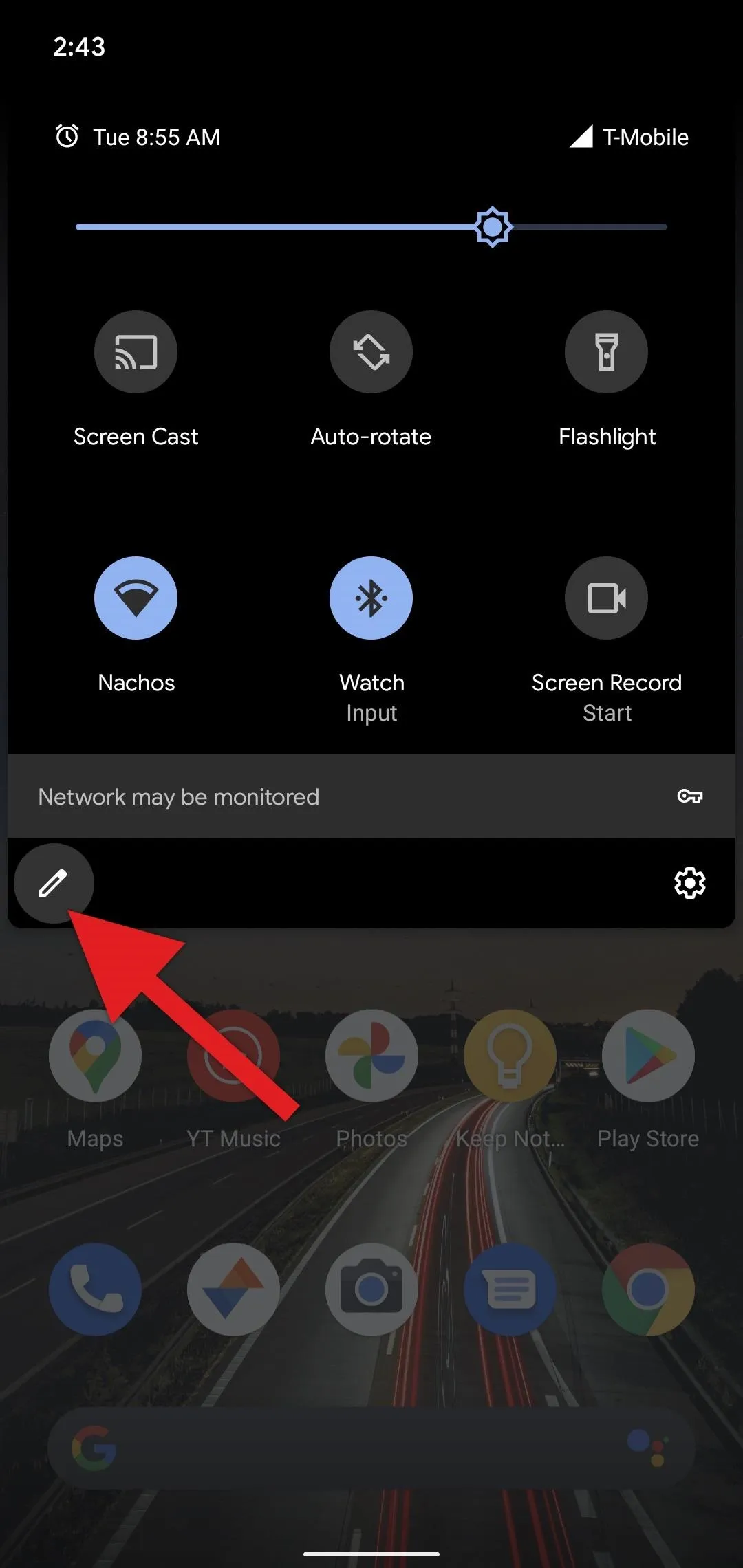This screenshot has width=743, height=1568.
Task: Turn on the Flashlight
Action: pos(606,352)
